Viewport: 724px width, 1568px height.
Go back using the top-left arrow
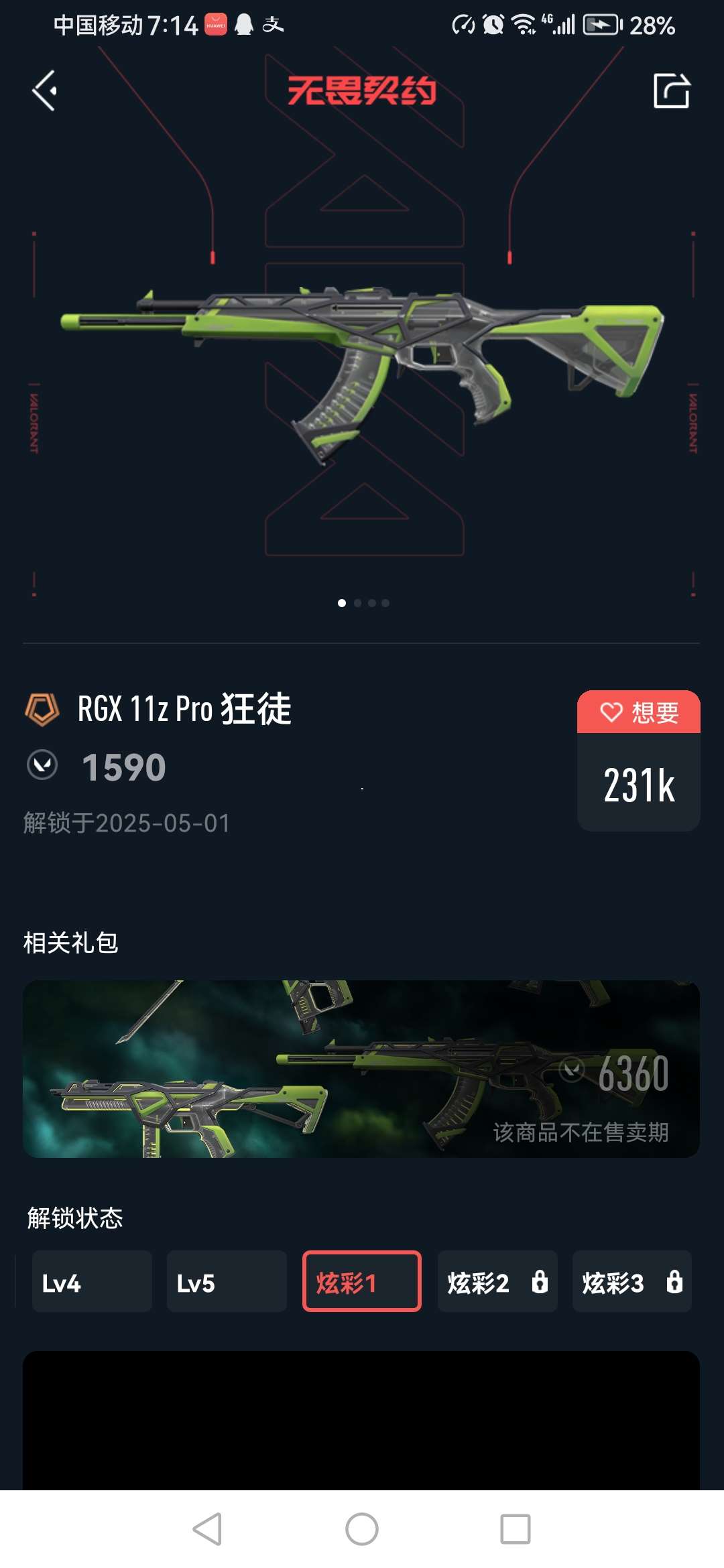(45, 91)
